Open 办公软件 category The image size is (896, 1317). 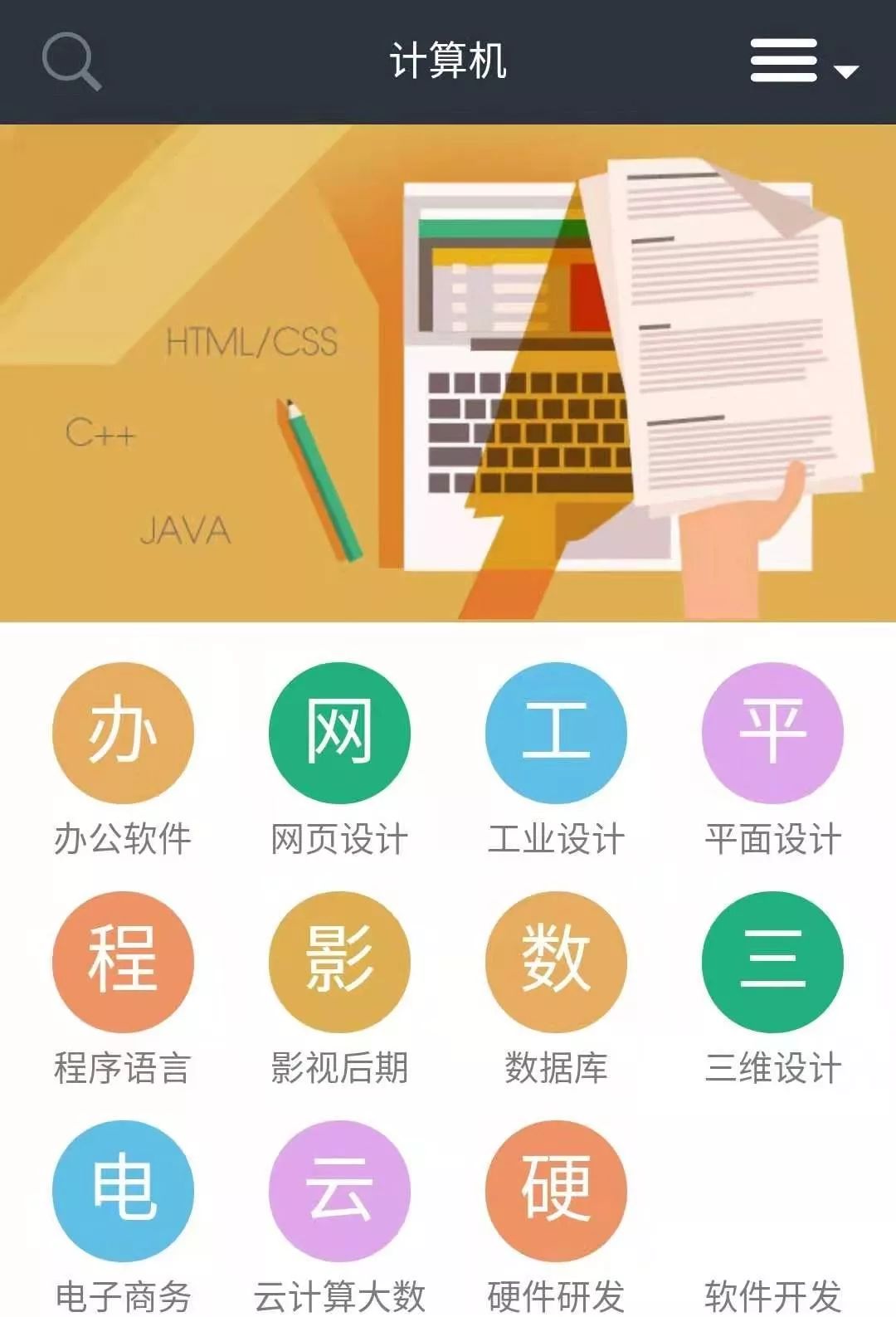tap(123, 734)
